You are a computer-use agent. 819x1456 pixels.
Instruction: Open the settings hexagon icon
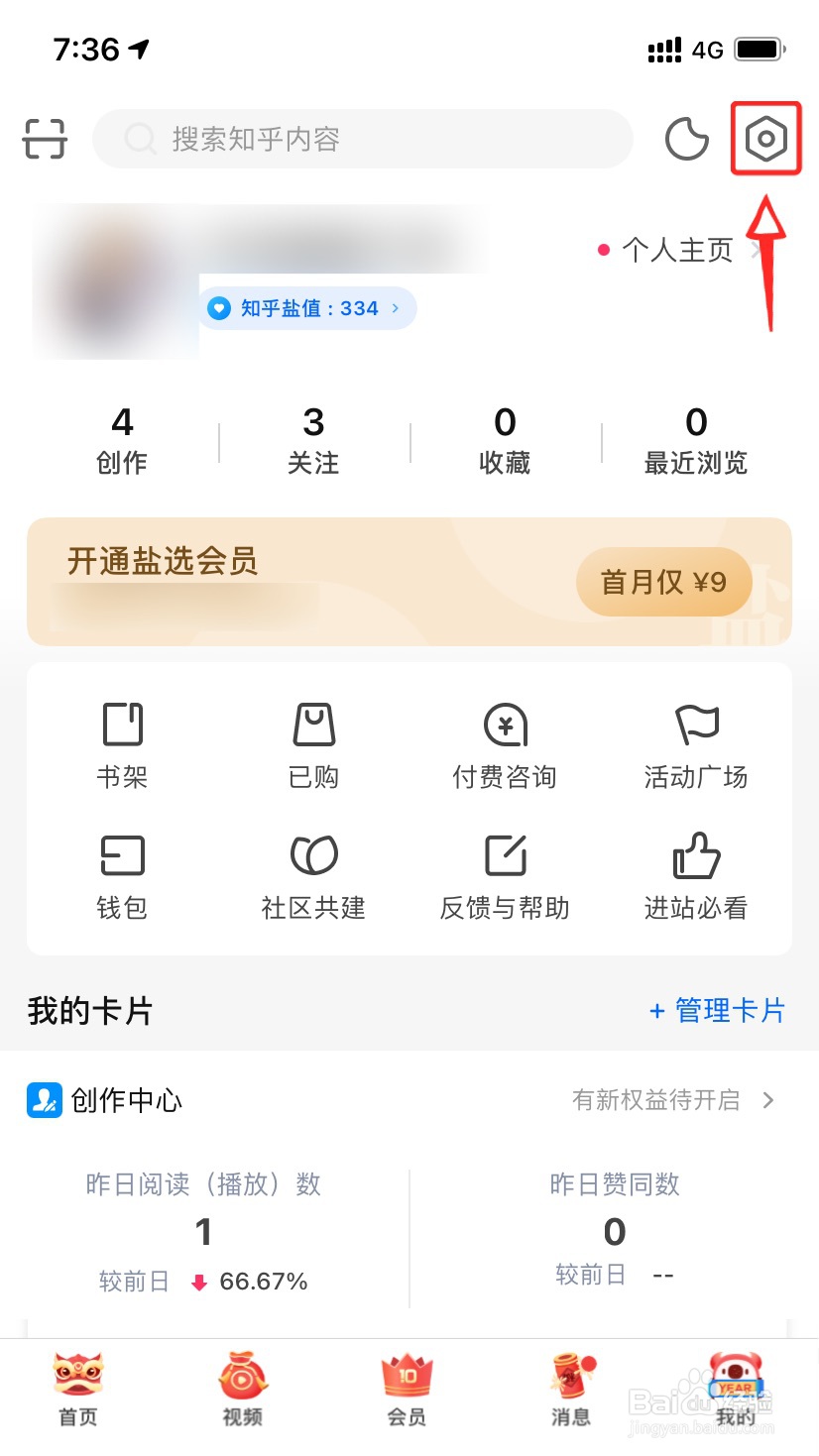pos(765,139)
